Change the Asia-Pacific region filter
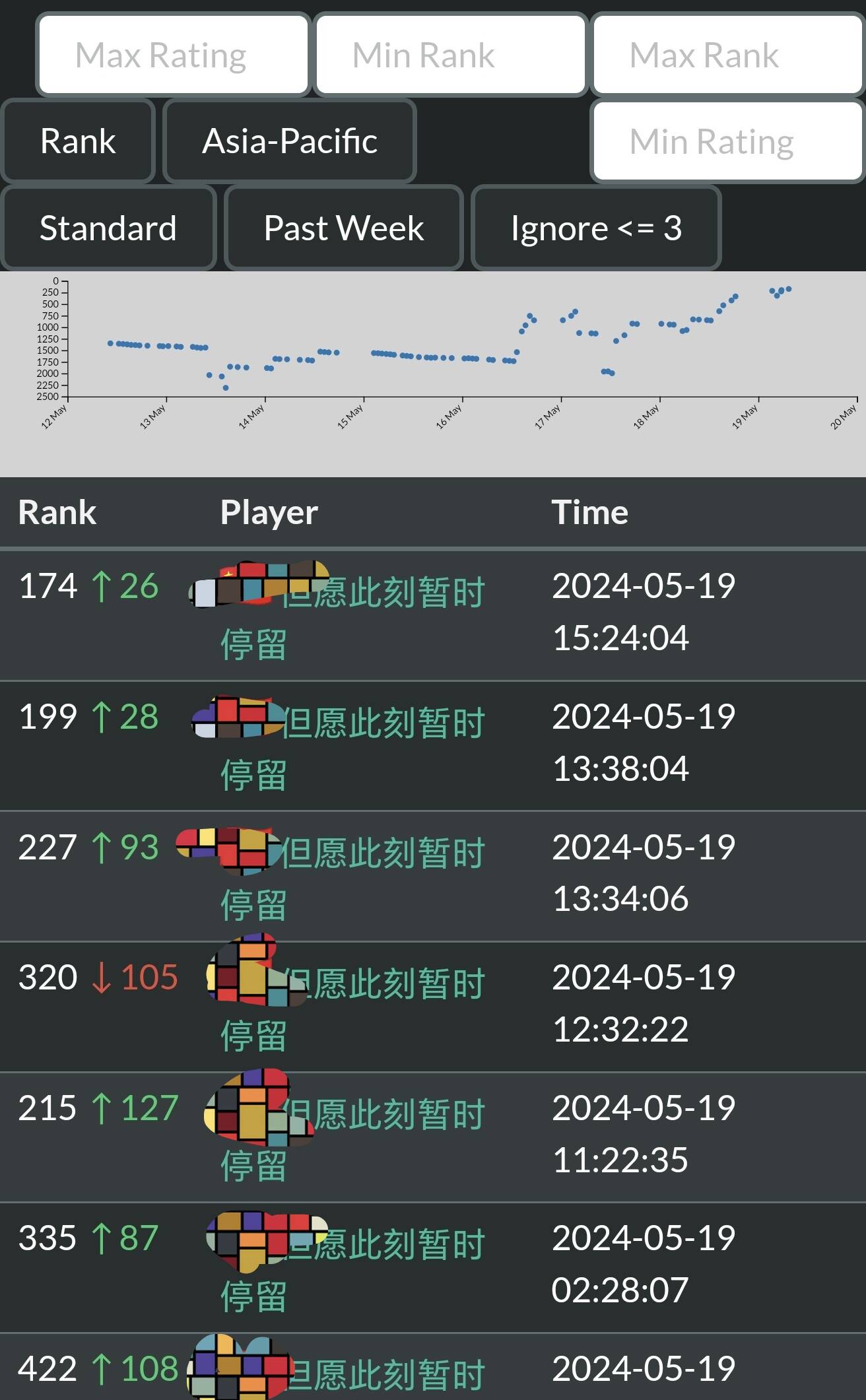 point(290,141)
